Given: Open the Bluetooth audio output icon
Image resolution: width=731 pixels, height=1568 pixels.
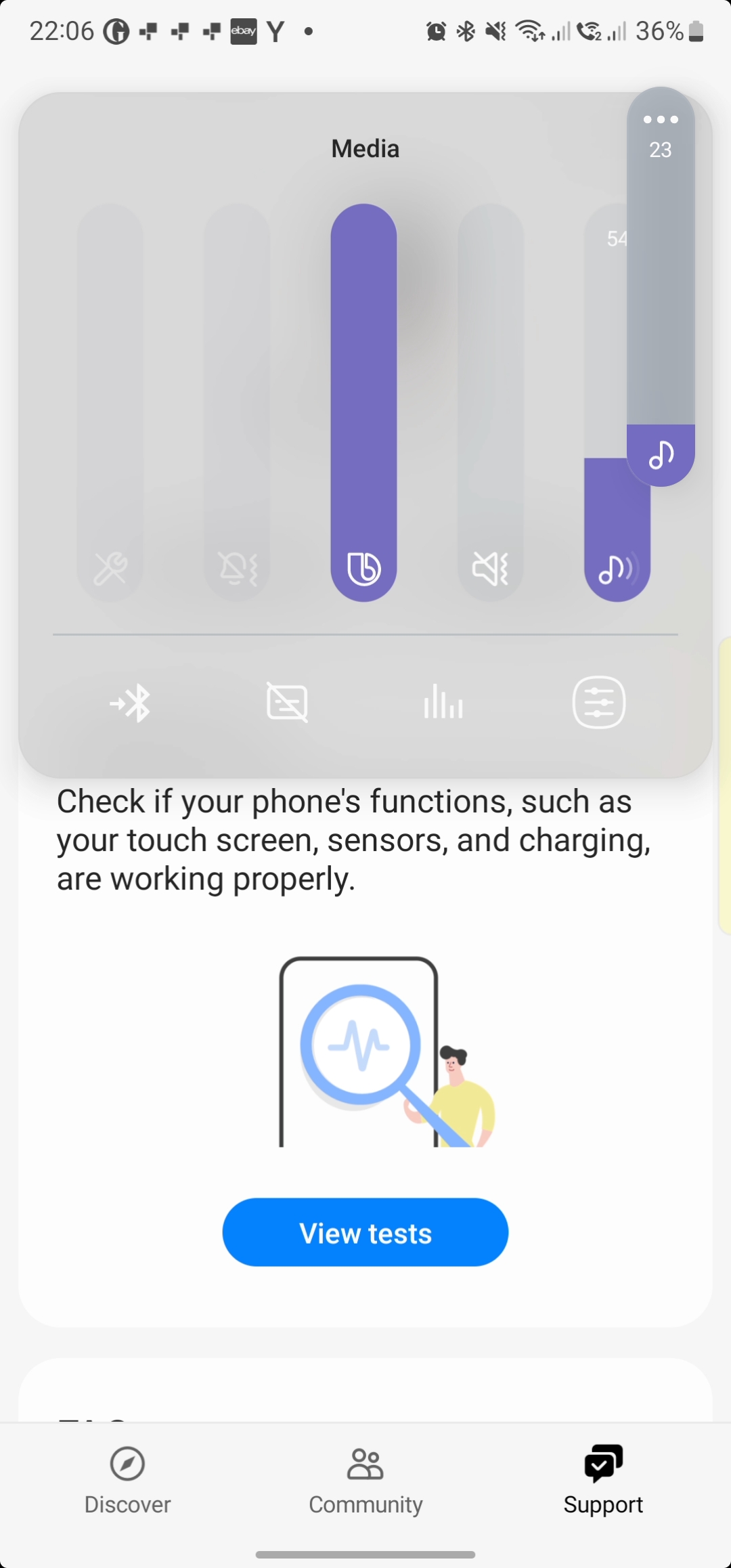Looking at the screenshot, I should (131, 703).
